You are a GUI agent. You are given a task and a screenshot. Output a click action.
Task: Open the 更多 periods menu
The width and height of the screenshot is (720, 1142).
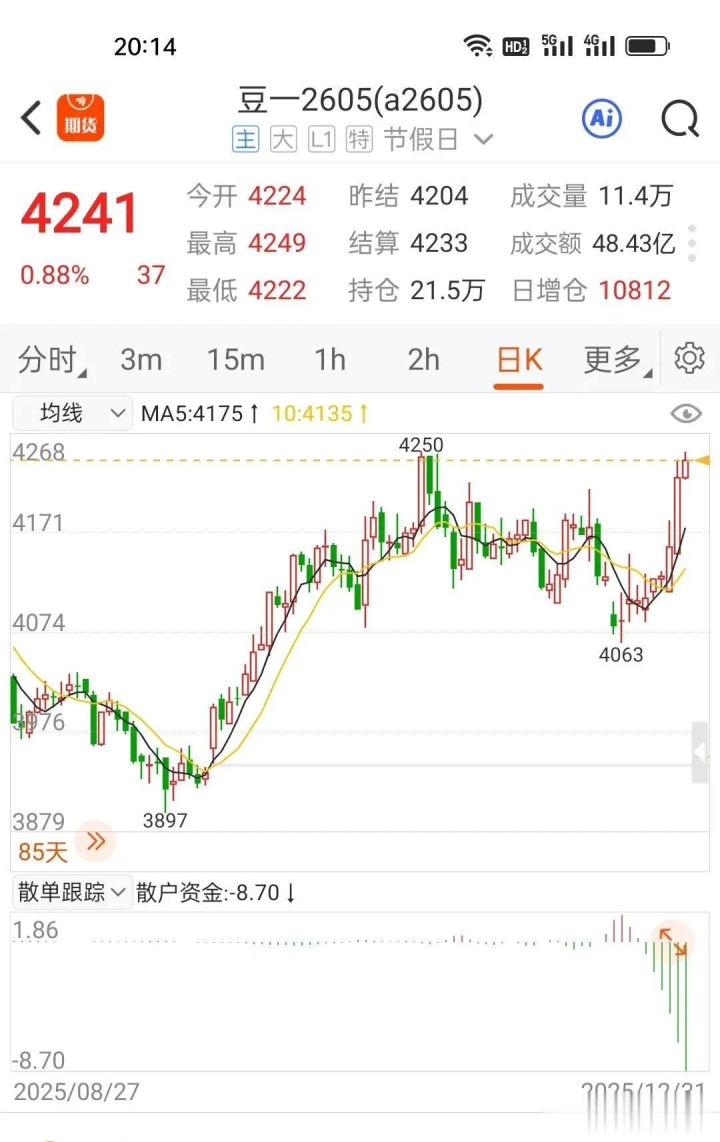(x=617, y=360)
